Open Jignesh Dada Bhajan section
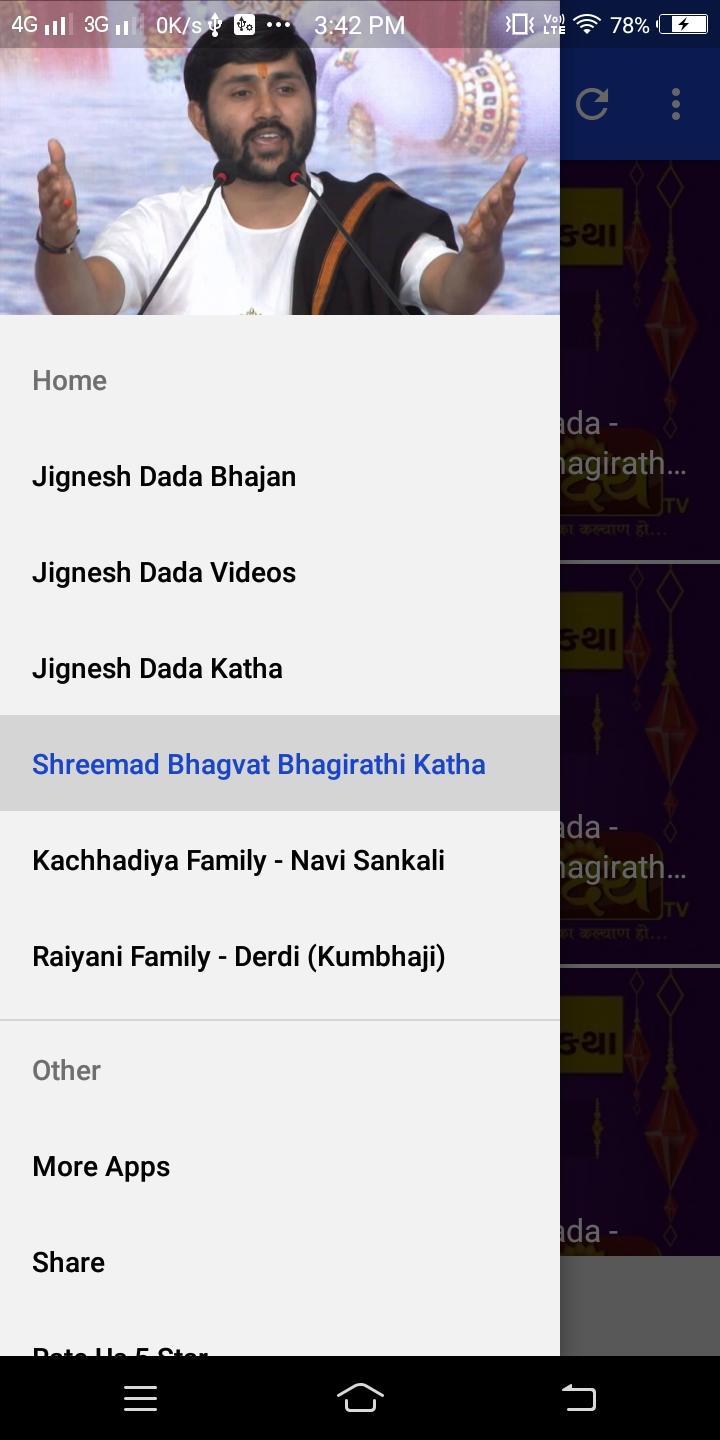The height and width of the screenshot is (1440, 720). click(164, 476)
